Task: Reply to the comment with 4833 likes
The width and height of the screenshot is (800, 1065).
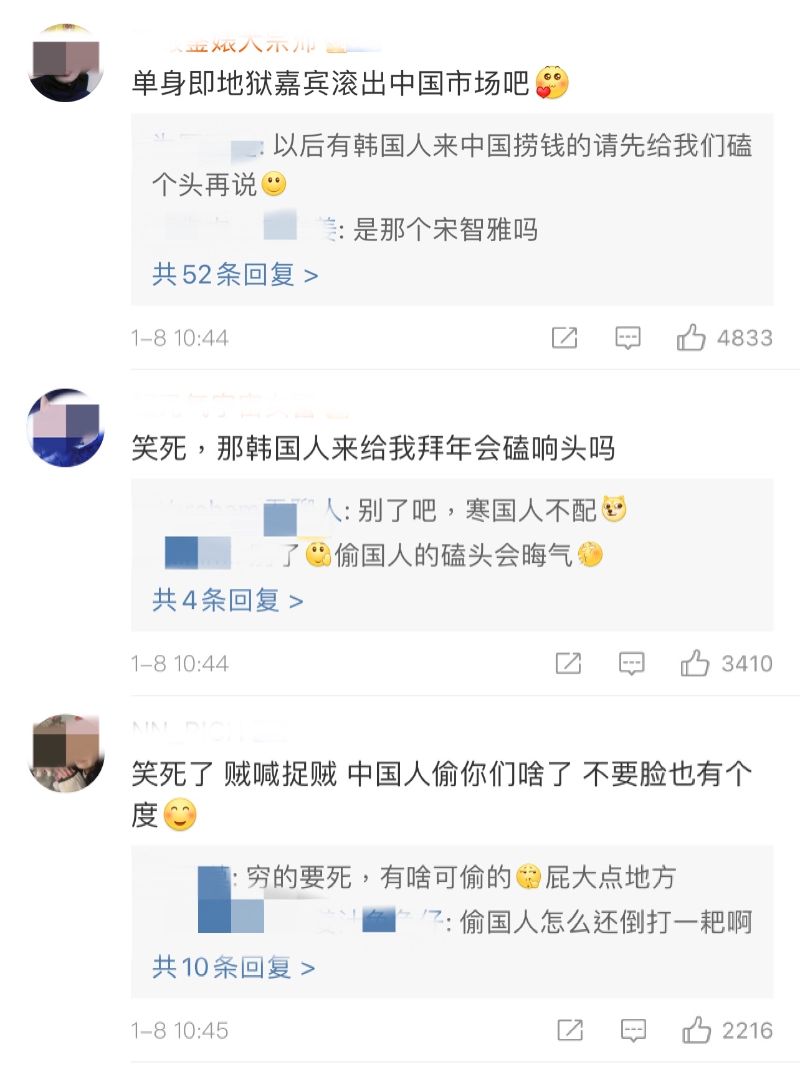Action: click(x=628, y=338)
